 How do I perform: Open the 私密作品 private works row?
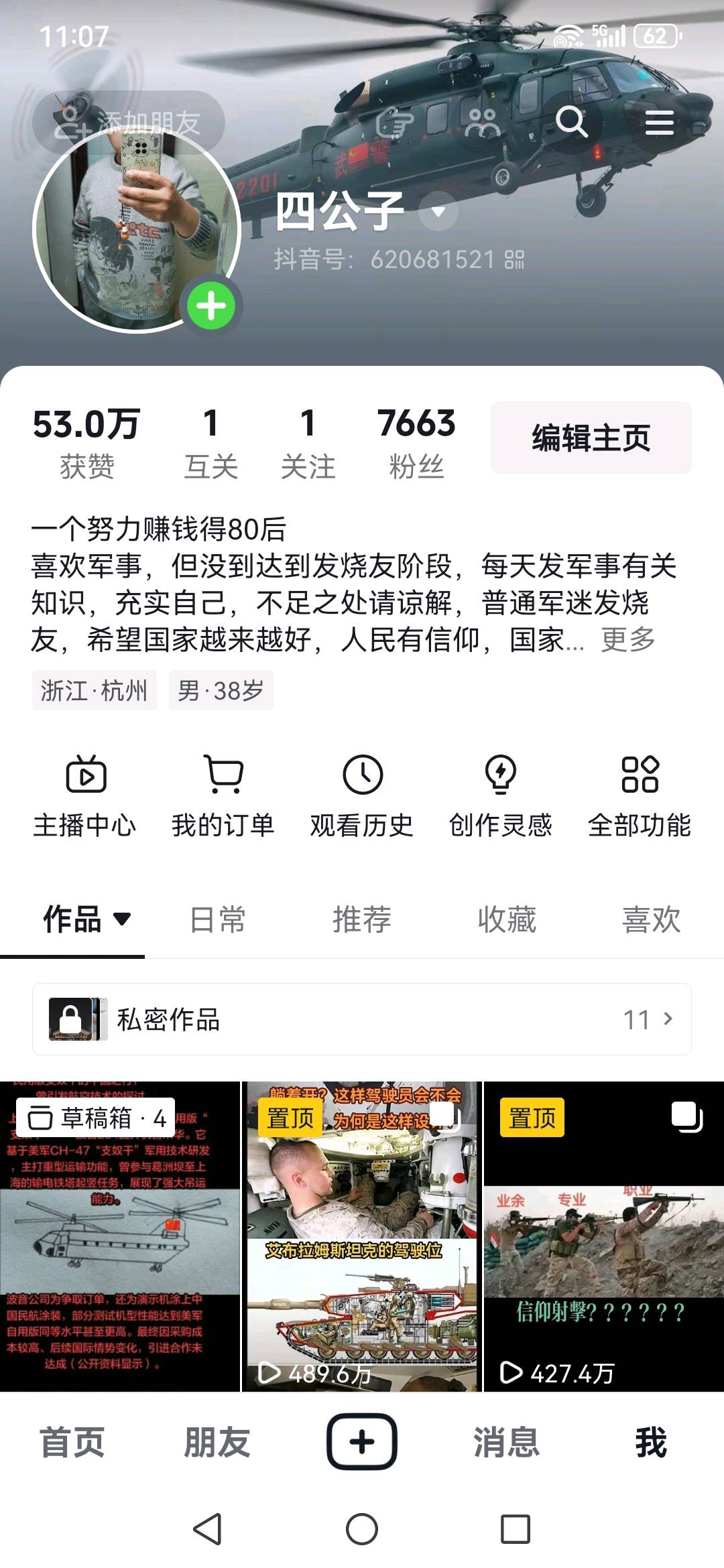pos(362,1019)
